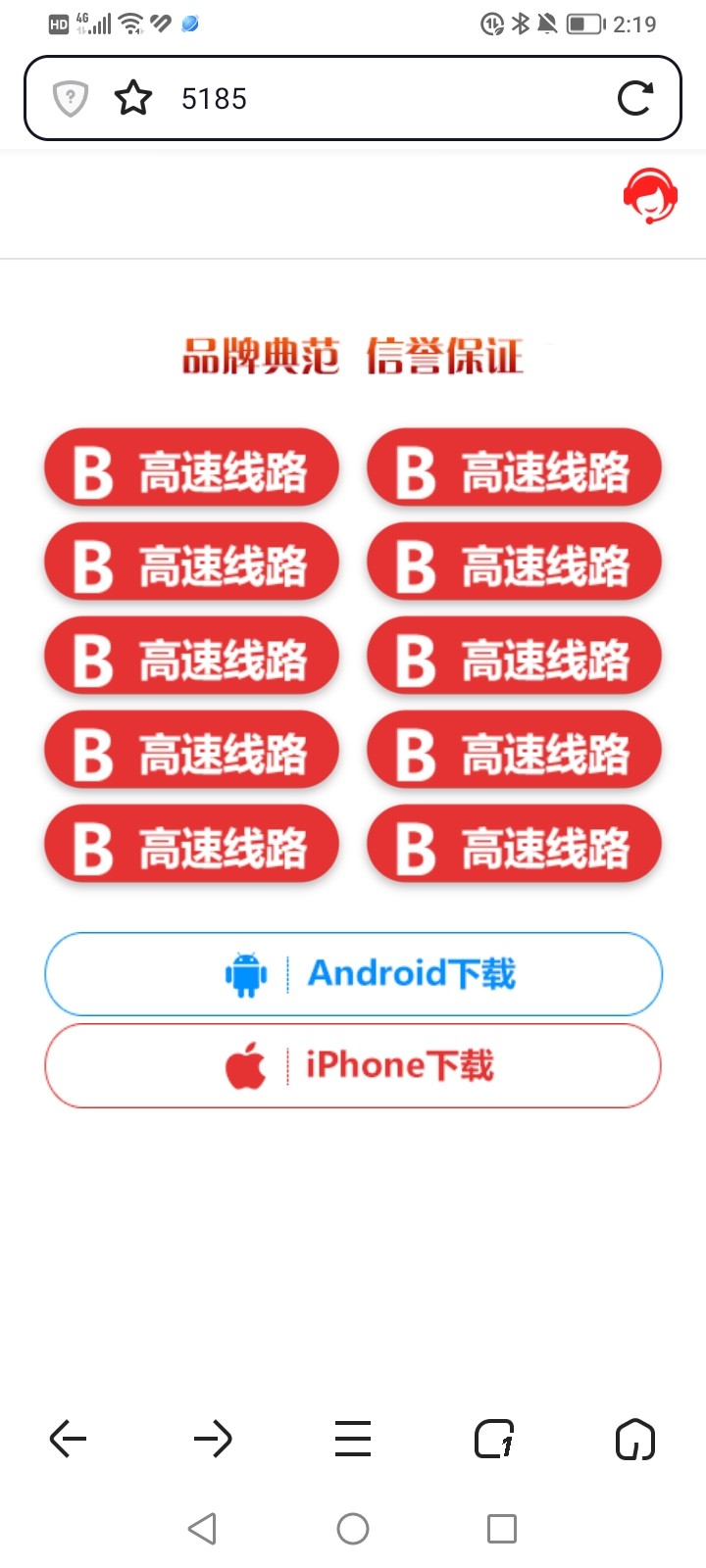Tap the Android下载 button
This screenshot has width=706, height=1568.
pyautogui.click(x=353, y=974)
